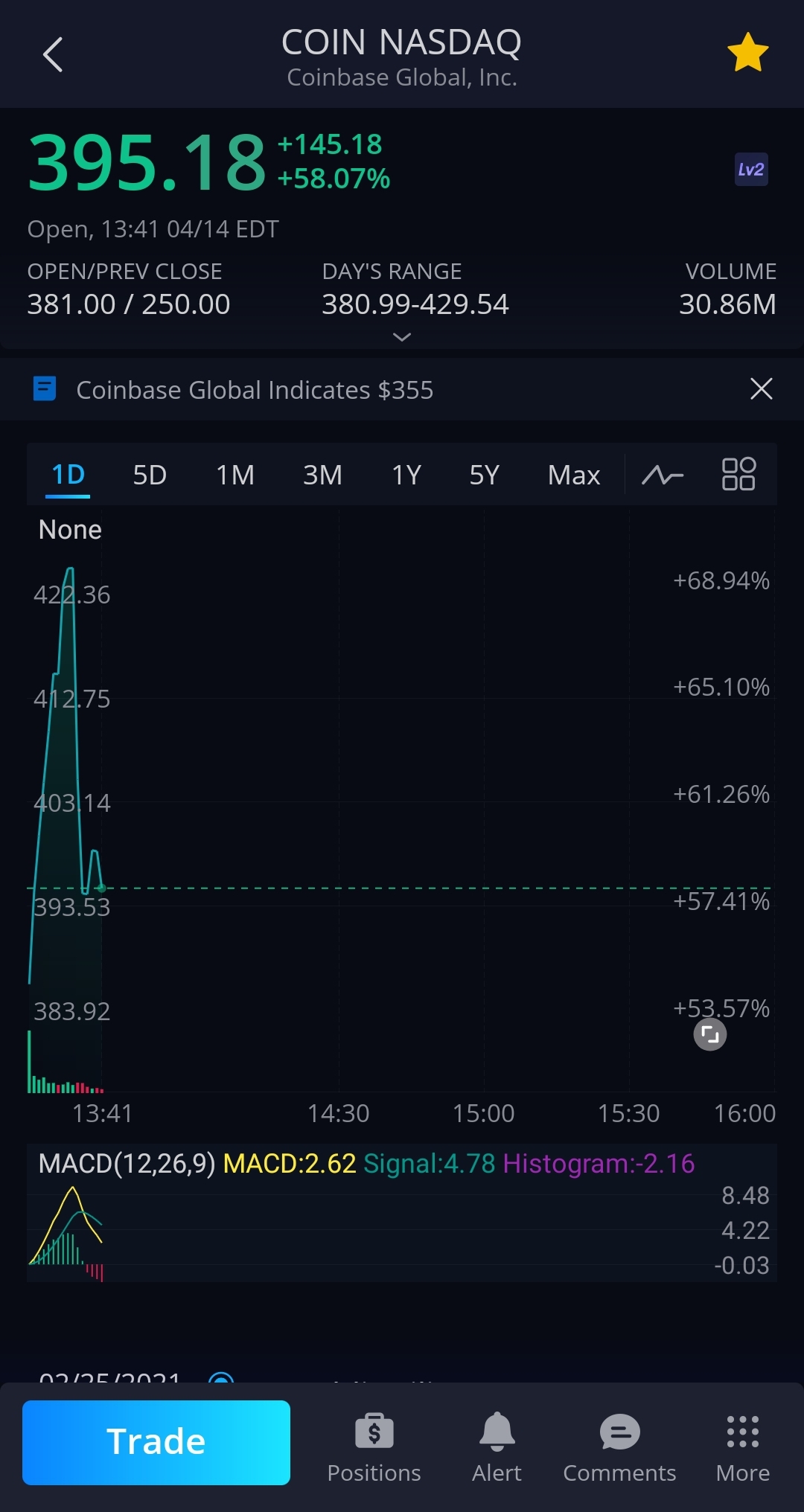Image resolution: width=804 pixels, height=1512 pixels.
Task: Open the Coinbase Global Indicates $355 news
Action: click(255, 390)
